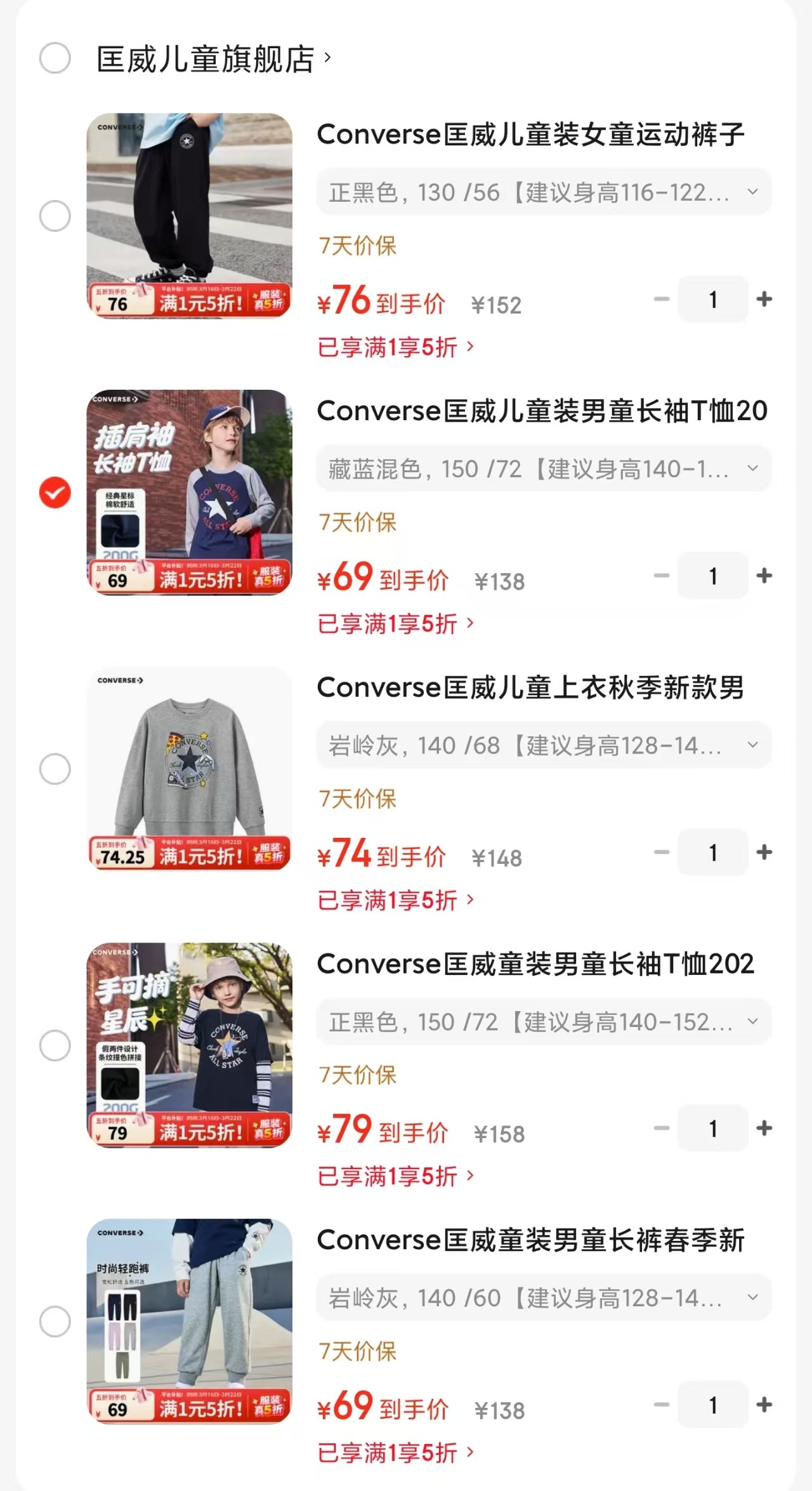Open the 男童长裤春季新 product title

tap(530, 1240)
